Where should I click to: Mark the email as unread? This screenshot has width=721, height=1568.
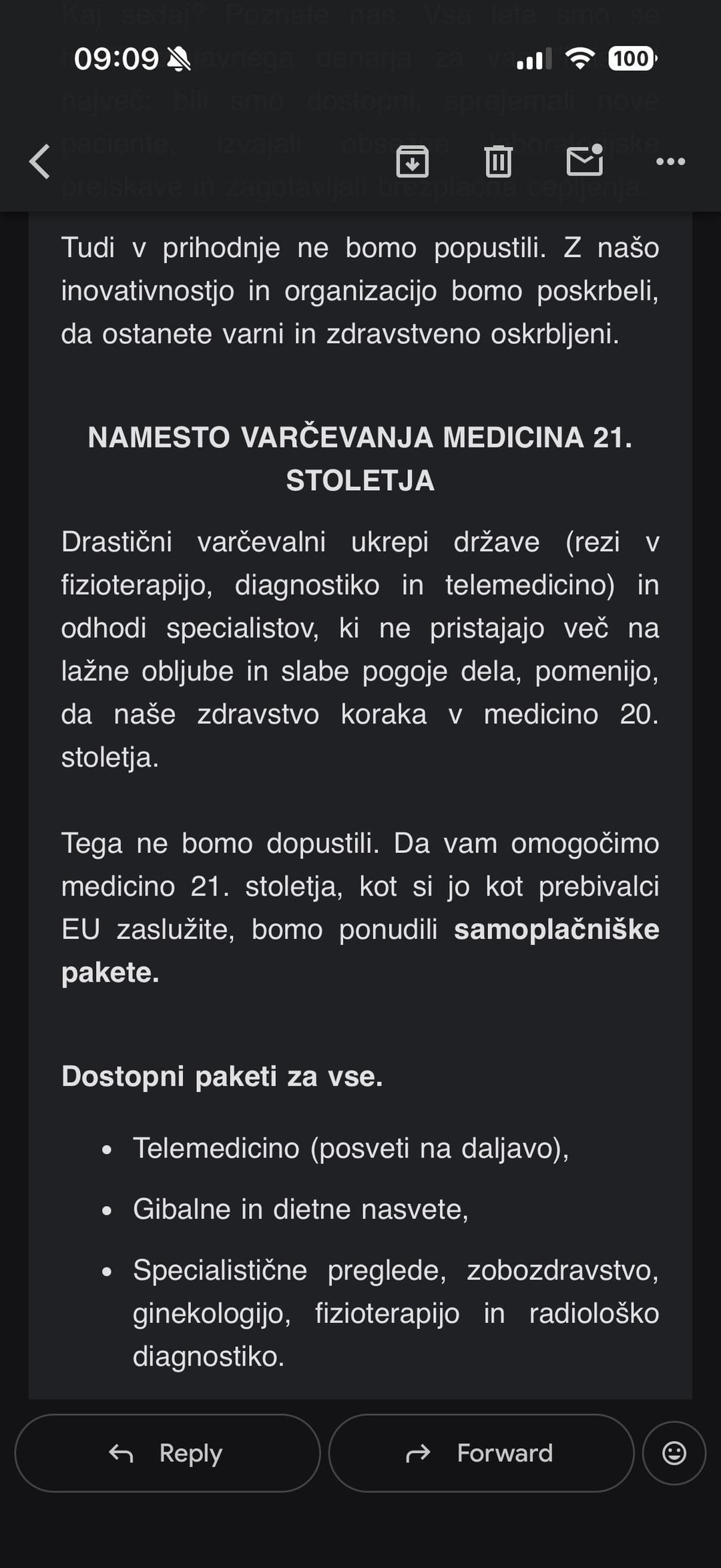pyautogui.click(x=585, y=161)
